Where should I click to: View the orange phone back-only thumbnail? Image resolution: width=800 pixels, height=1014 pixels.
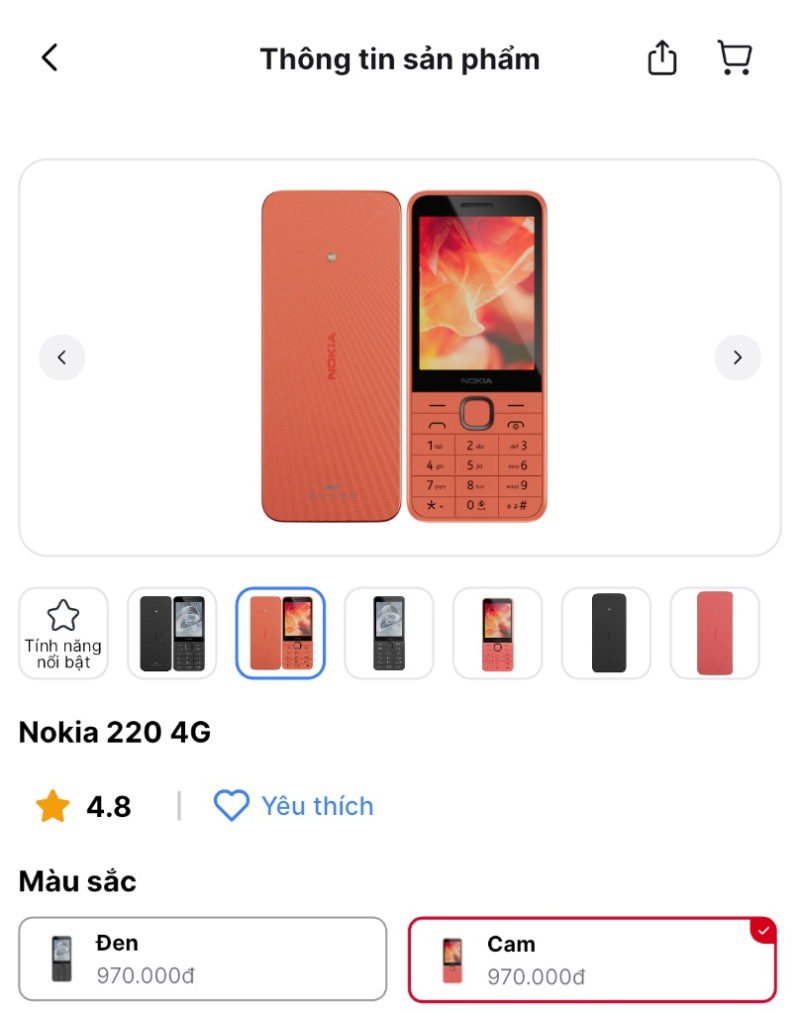[714, 633]
